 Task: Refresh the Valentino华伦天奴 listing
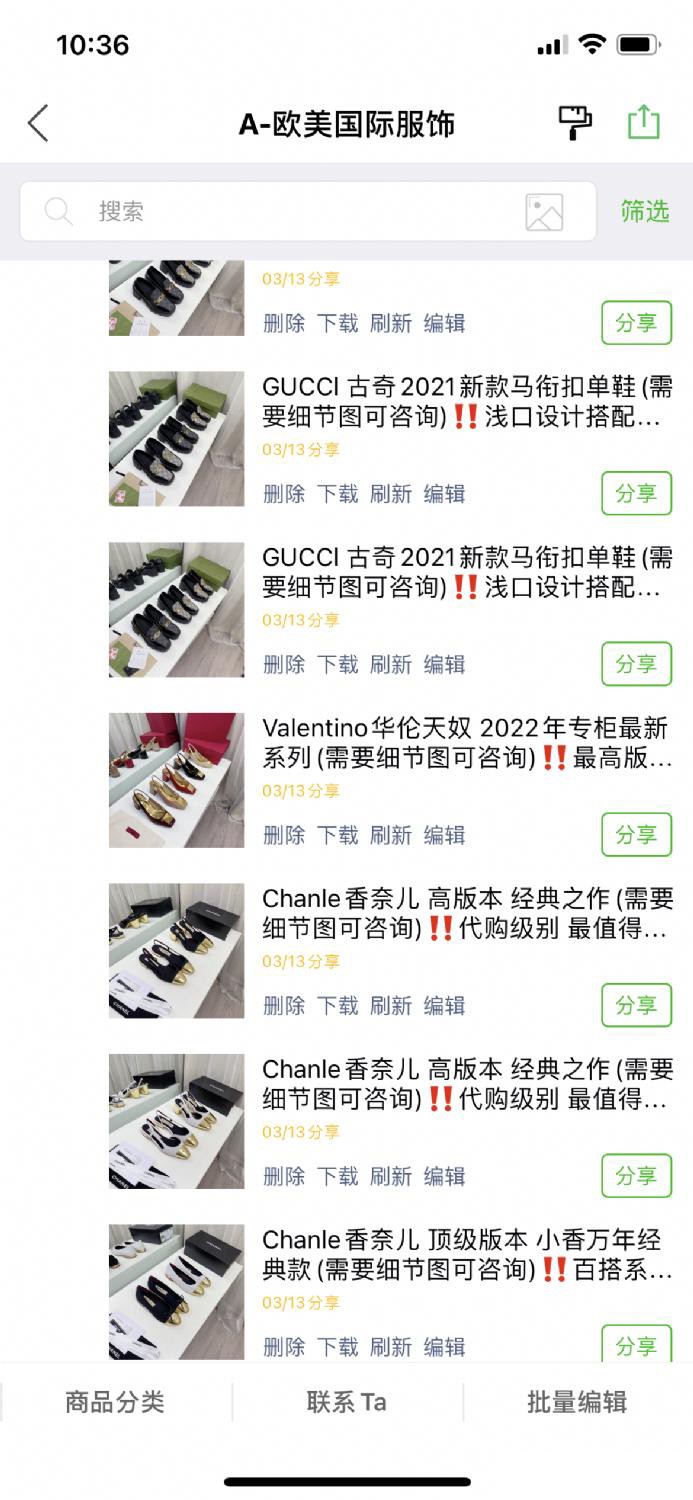[391, 835]
